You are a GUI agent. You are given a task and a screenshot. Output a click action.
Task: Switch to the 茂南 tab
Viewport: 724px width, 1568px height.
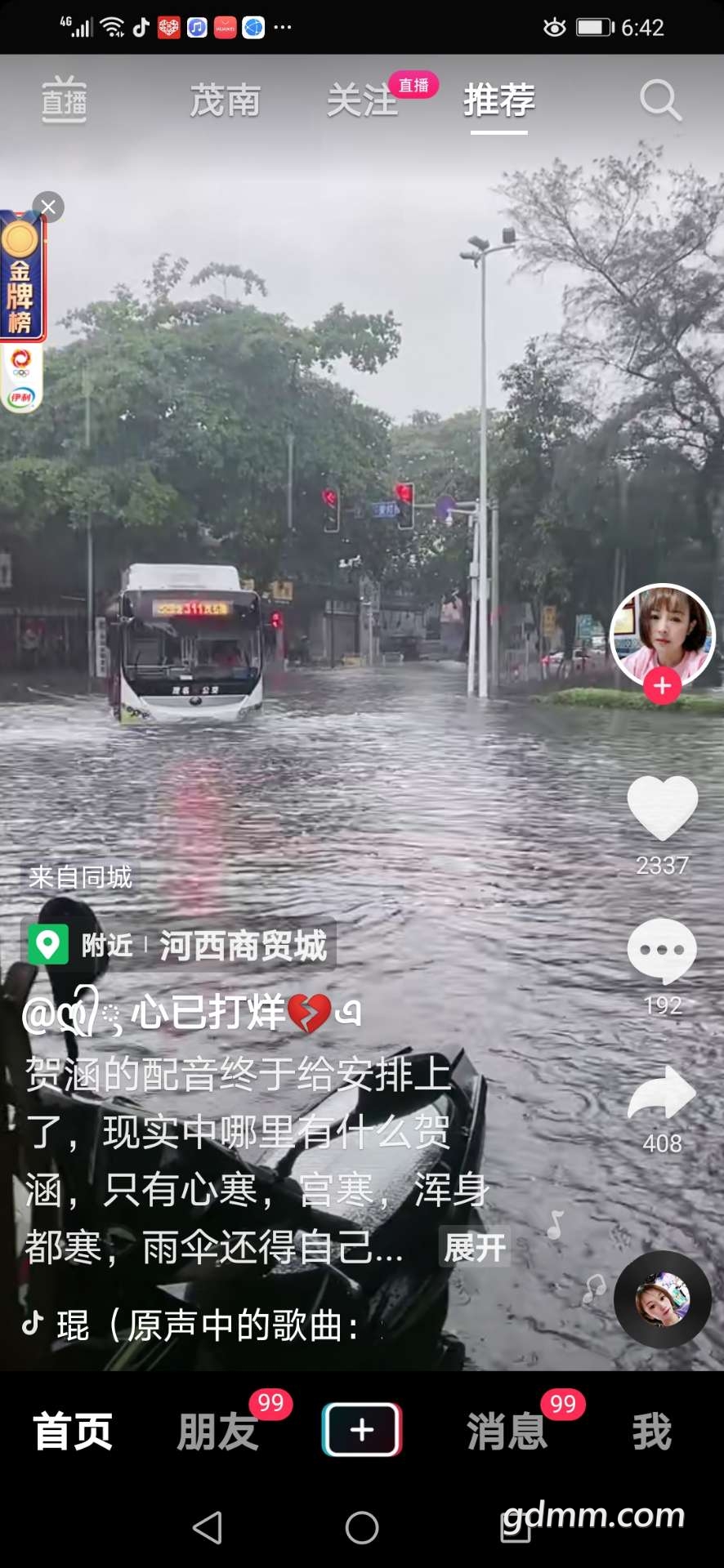tap(225, 101)
